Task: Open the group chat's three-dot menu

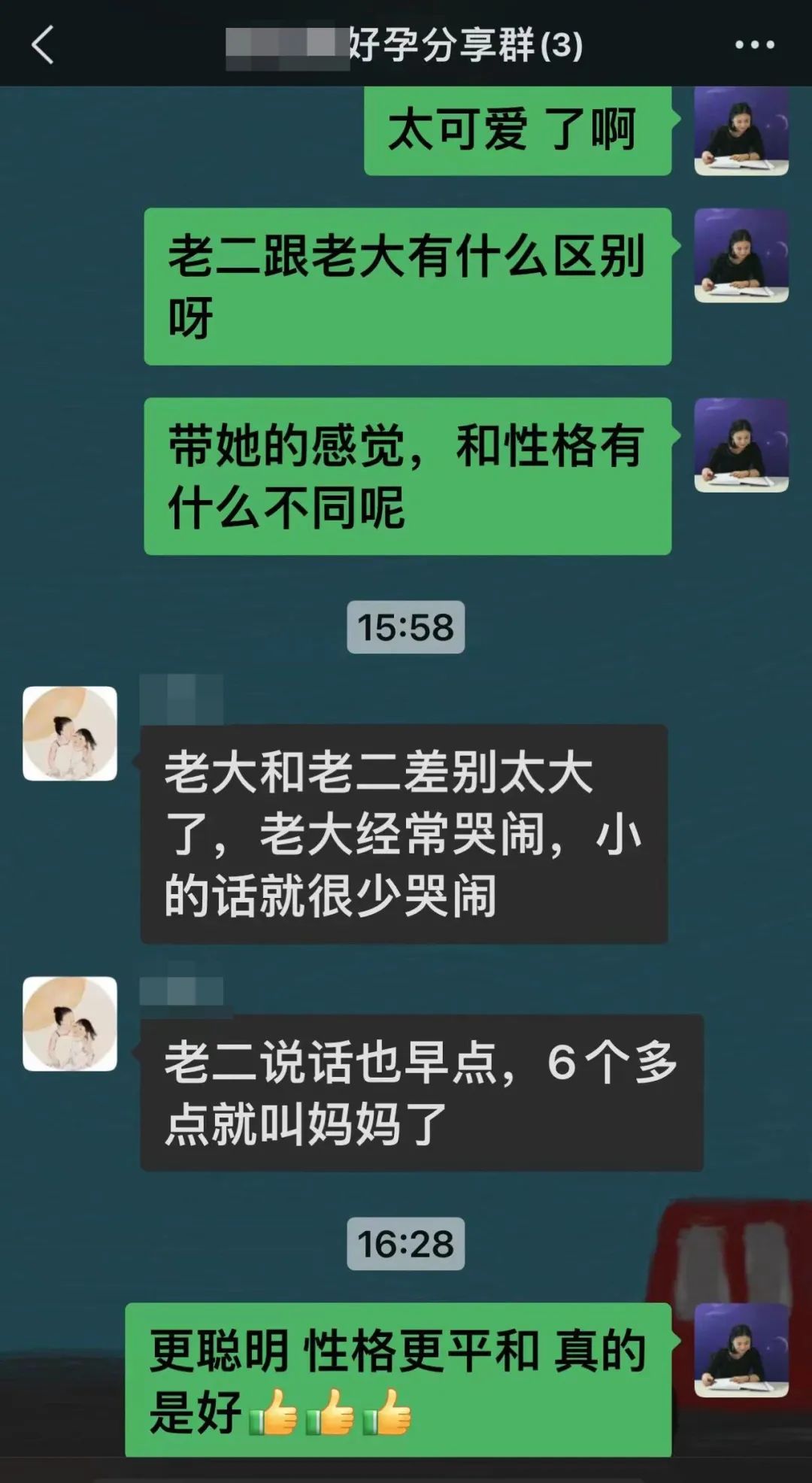Action: (754, 45)
